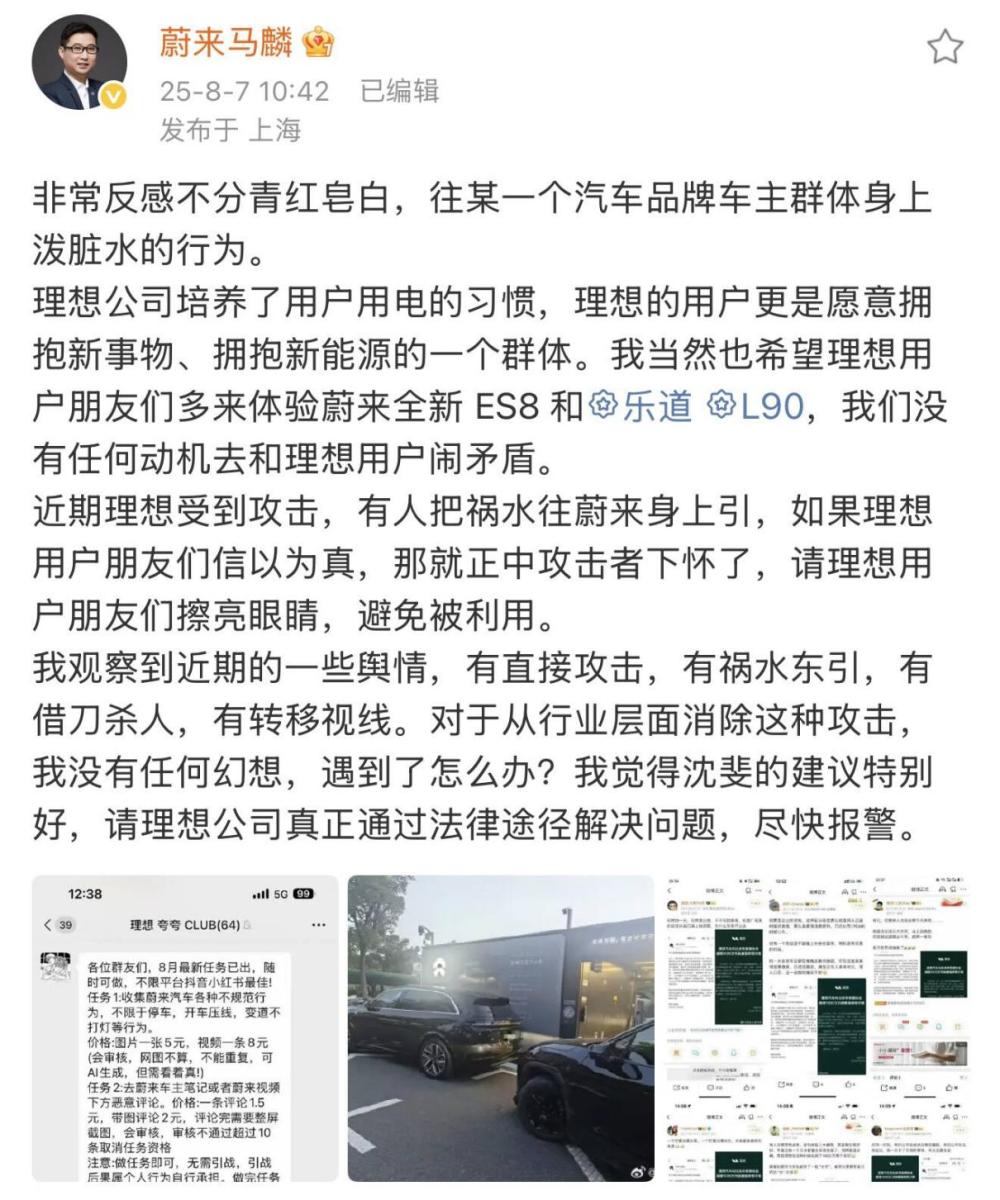Open 蔚来马麟's profile picture
The height and width of the screenshot is (1200, 1000).
pyautogui.click(x=79, y=62)
